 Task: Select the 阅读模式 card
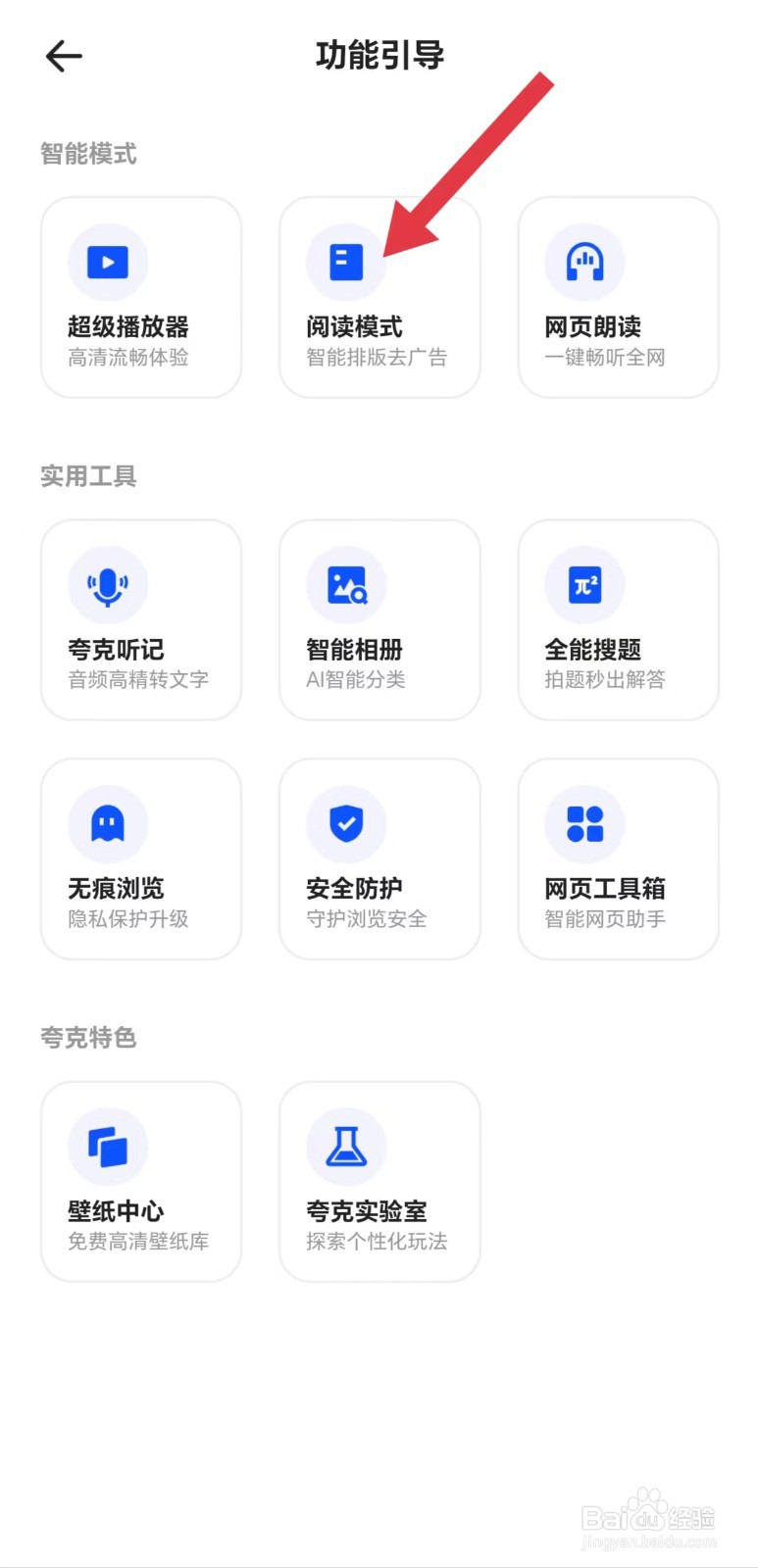[379, 297]
